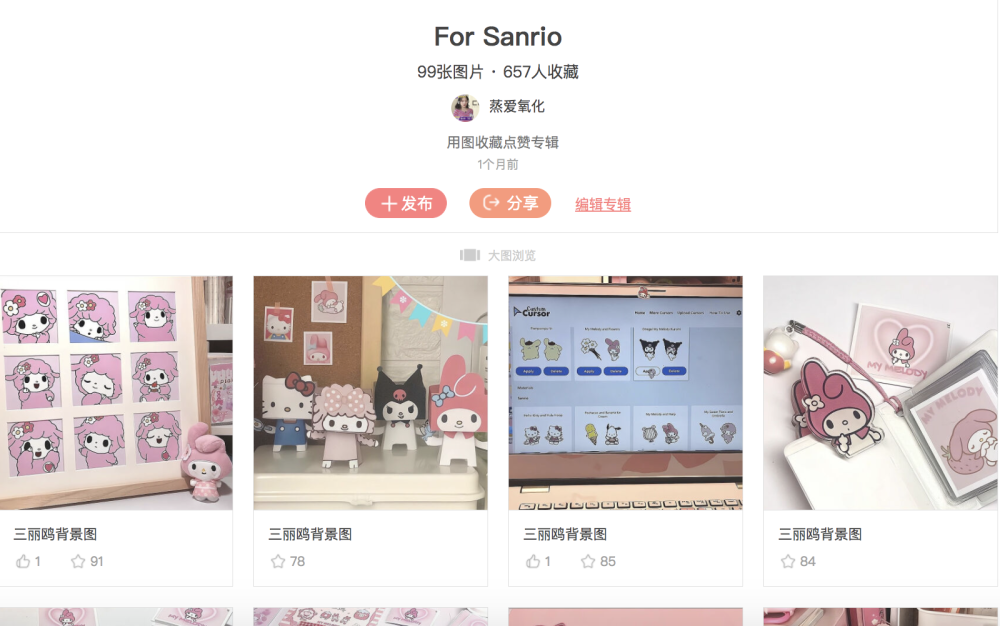1000x626 pixels.
Task: Open the 编辑专辑 edit album link
Action: tap(602, 204)
